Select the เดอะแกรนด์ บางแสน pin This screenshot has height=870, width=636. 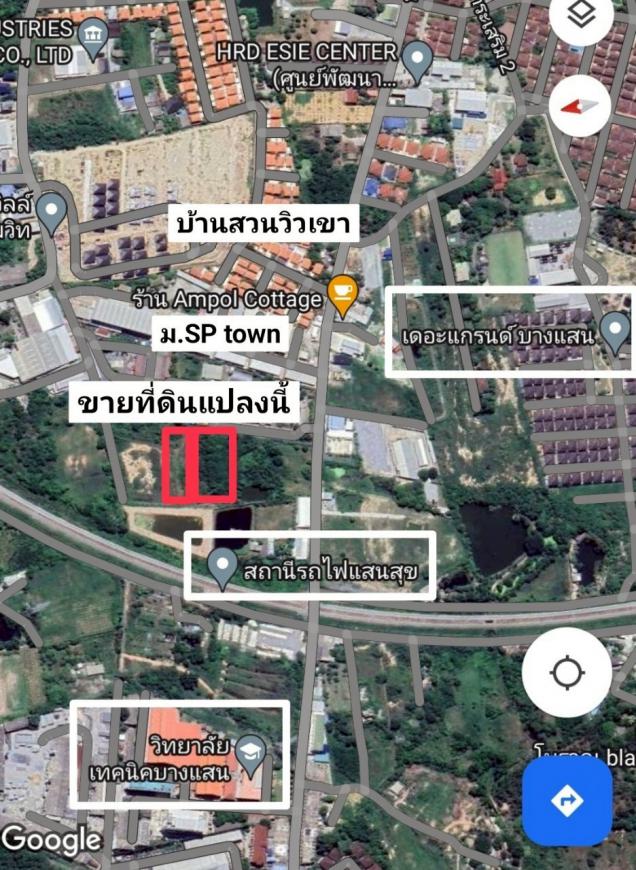tap(614, 330)
